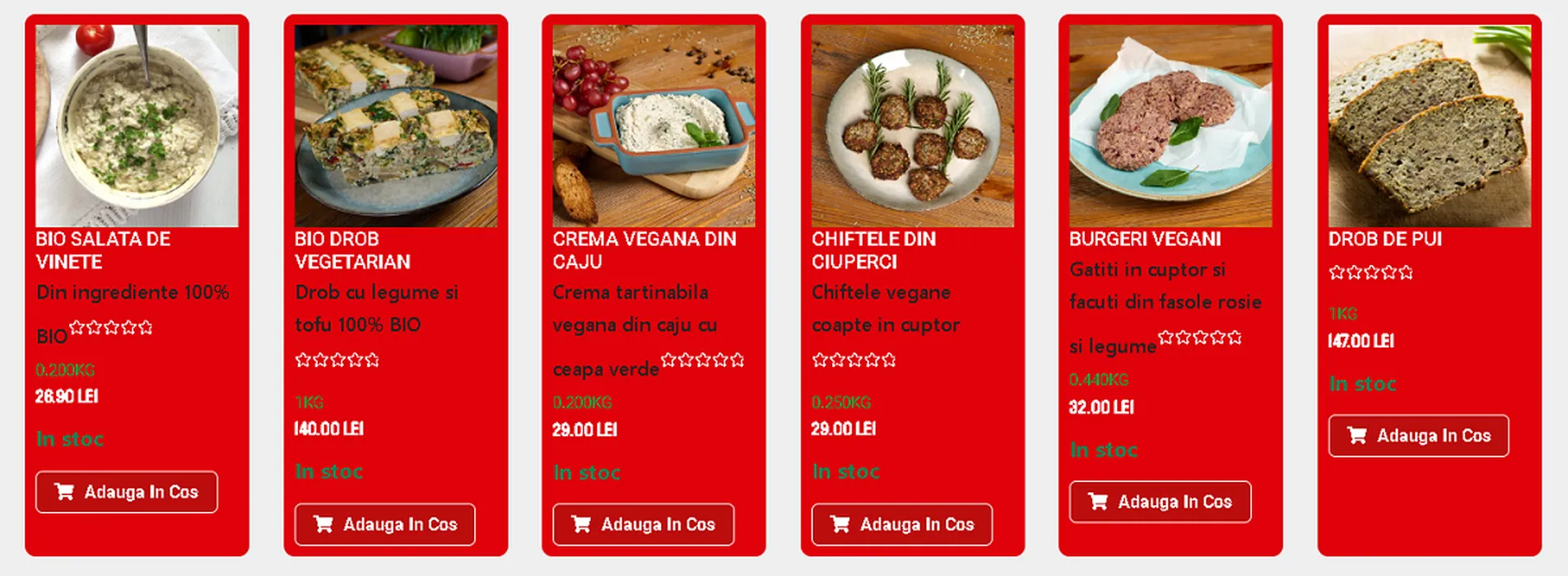Add Burgeri Vegani to cart
Screen dimensions: 1568x576
pos(1160,502)
